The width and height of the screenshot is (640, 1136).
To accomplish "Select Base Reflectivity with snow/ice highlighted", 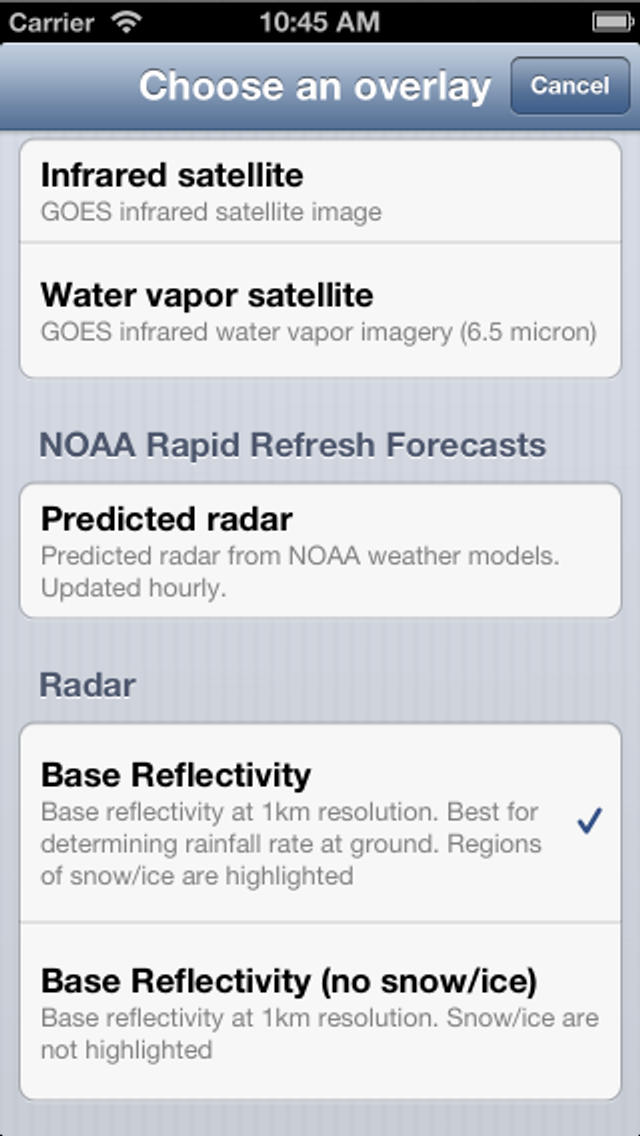I will 320,823.
